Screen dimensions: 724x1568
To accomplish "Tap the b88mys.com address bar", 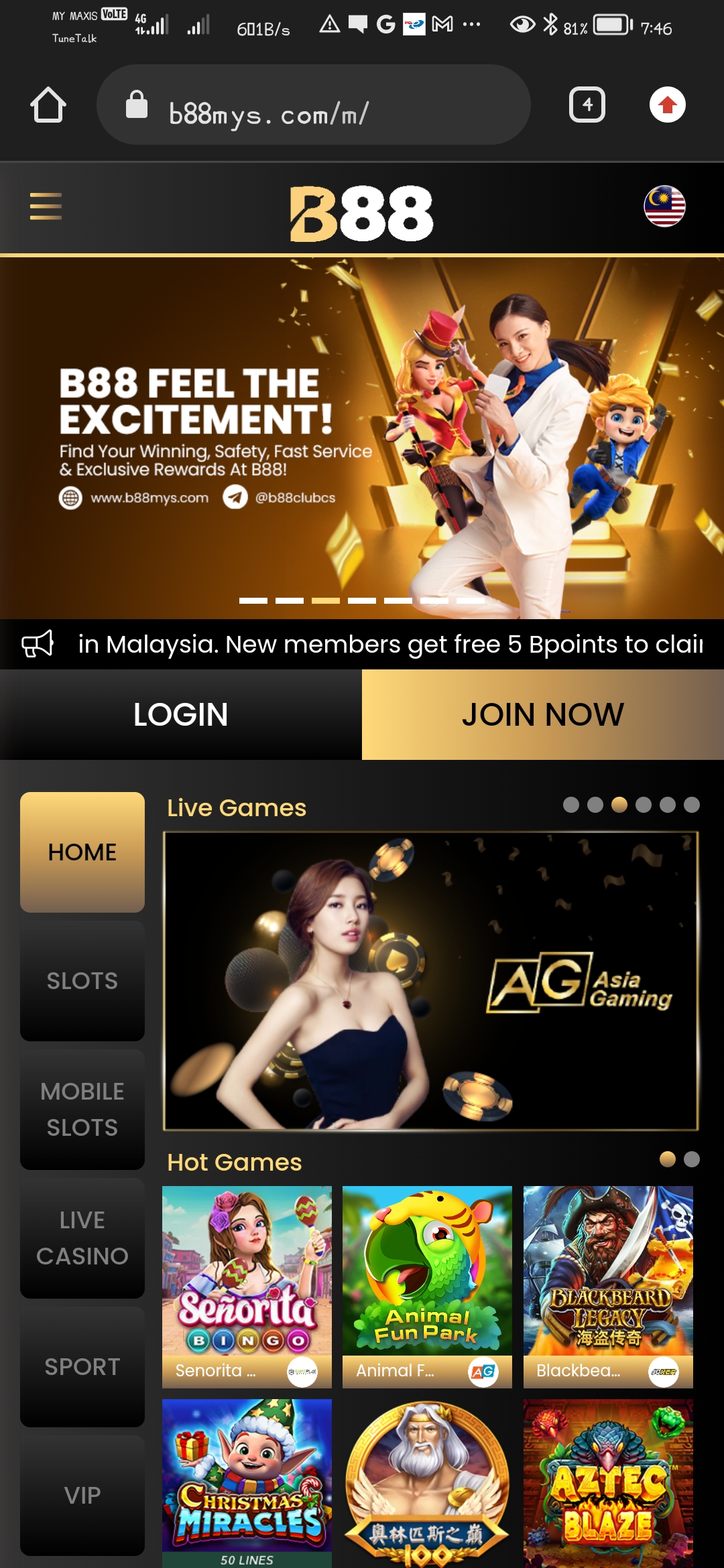I will point(314,105).
